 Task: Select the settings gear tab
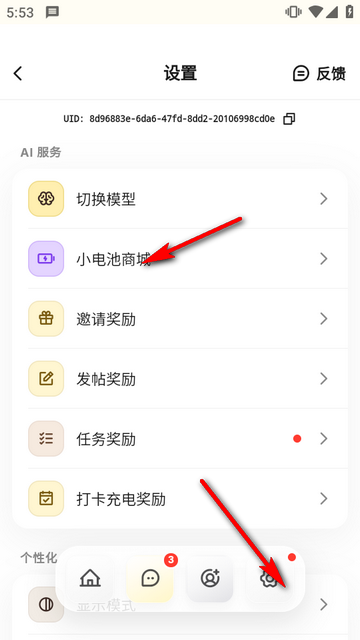(270, 578)
